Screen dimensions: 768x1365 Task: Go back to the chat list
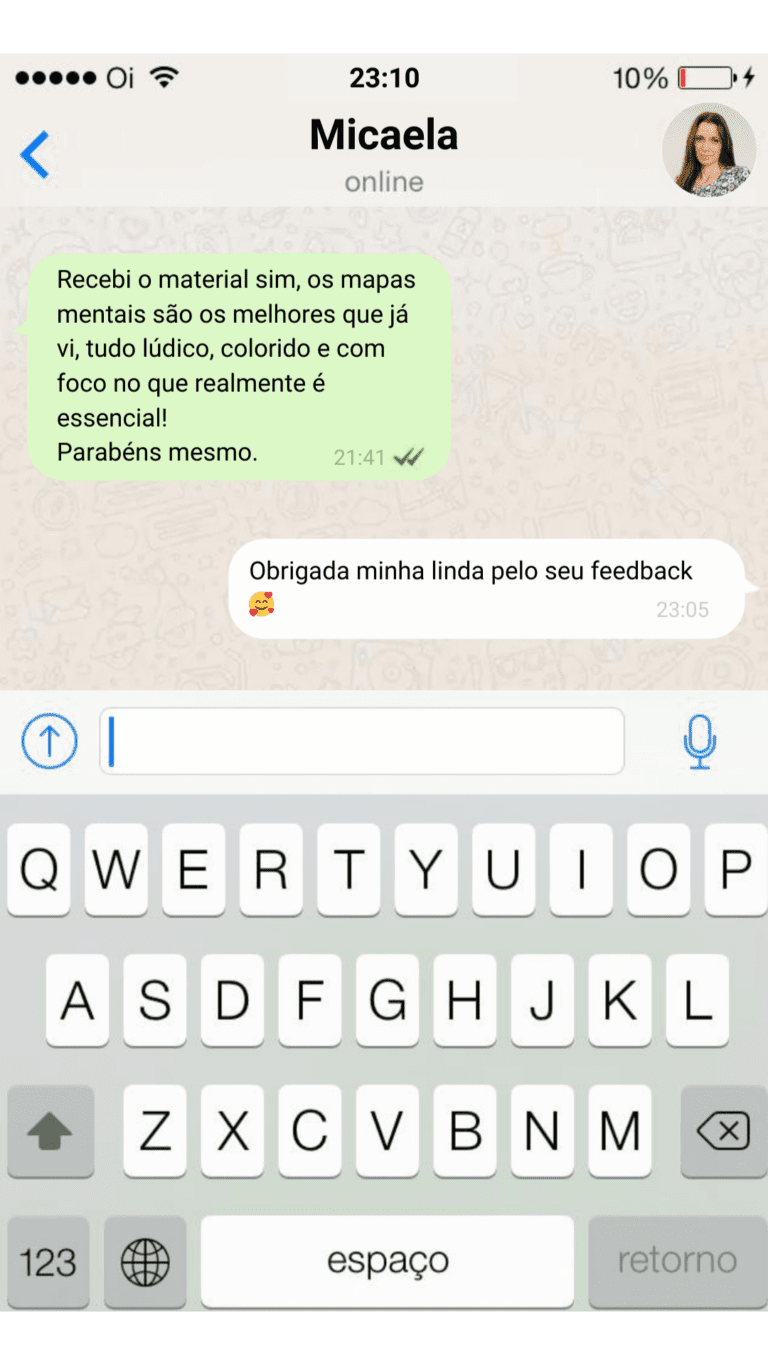35,155
